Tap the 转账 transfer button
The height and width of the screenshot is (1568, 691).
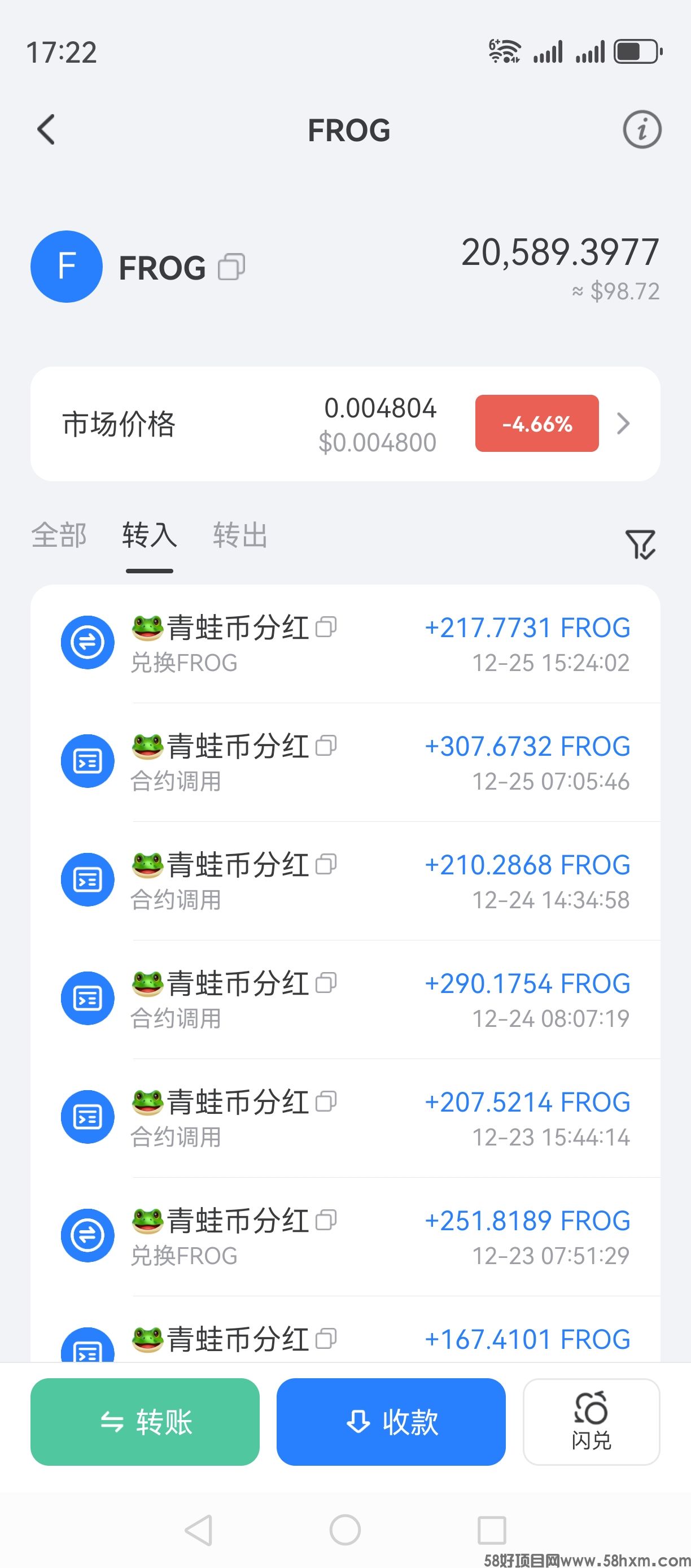145,1422
